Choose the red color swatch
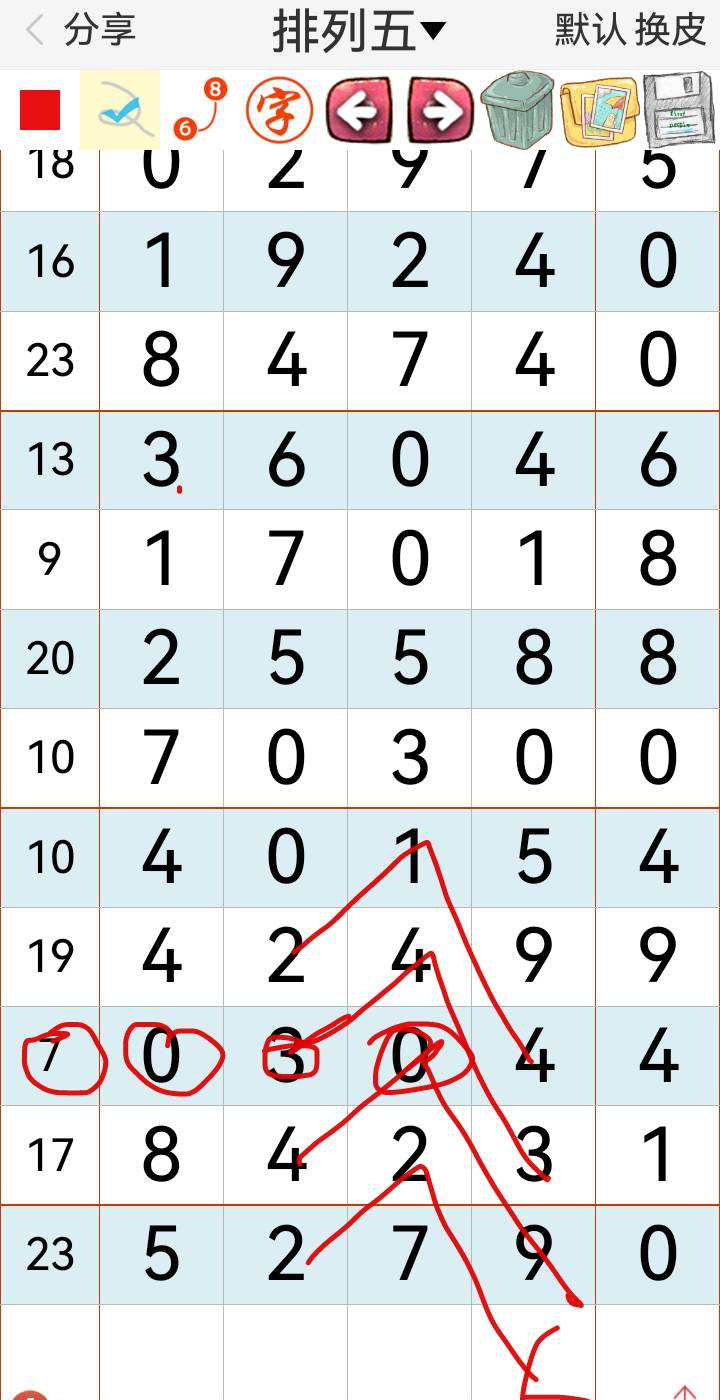The height and width of the screenshot is (1400, 720). [x=40, y=110]
